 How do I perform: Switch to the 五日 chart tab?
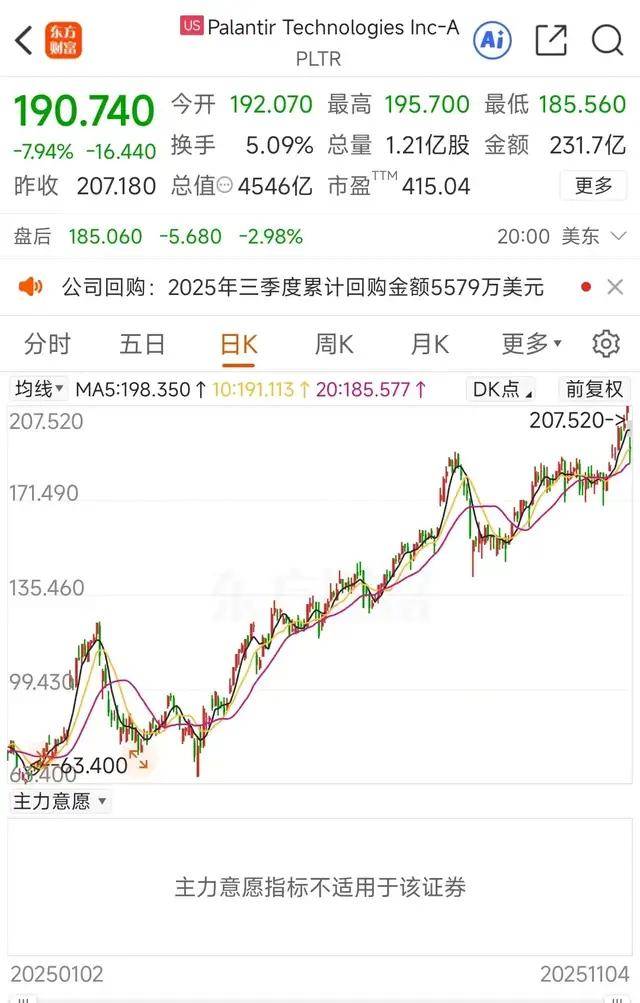click(x=142, y=345)
